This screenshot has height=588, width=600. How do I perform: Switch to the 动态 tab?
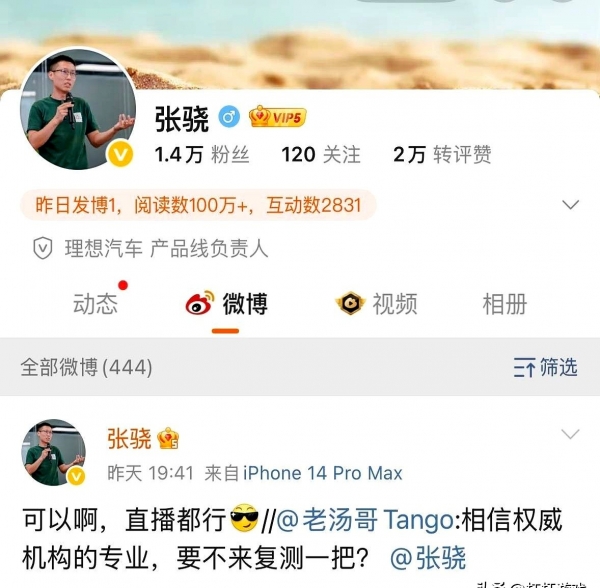point(96,304)
